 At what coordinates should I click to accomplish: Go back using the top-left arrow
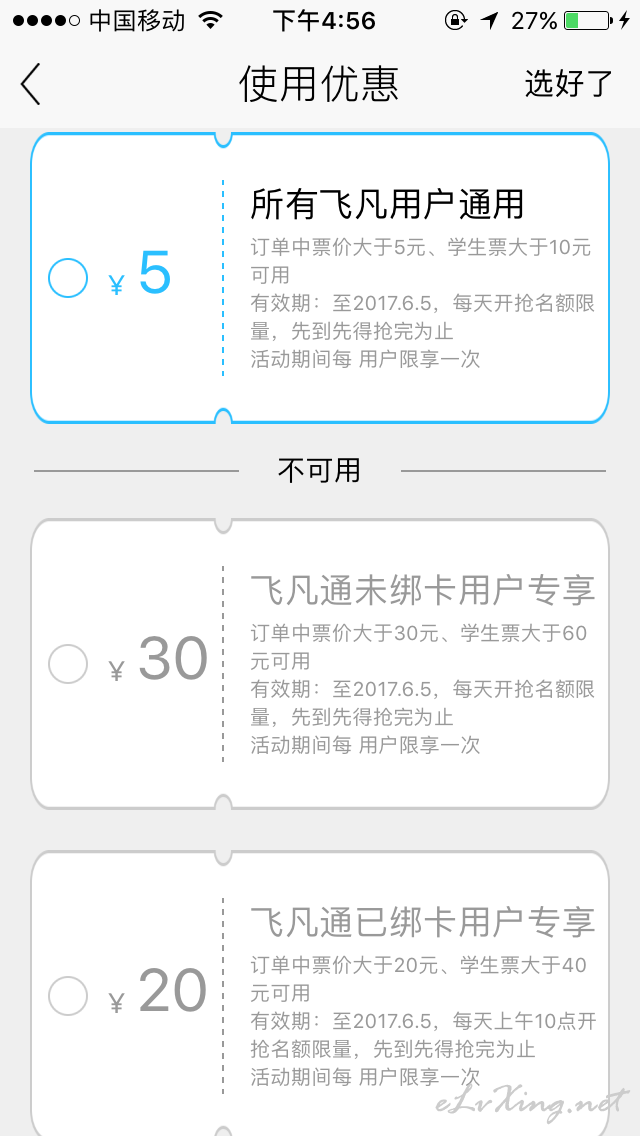click(x=30, y=85)
